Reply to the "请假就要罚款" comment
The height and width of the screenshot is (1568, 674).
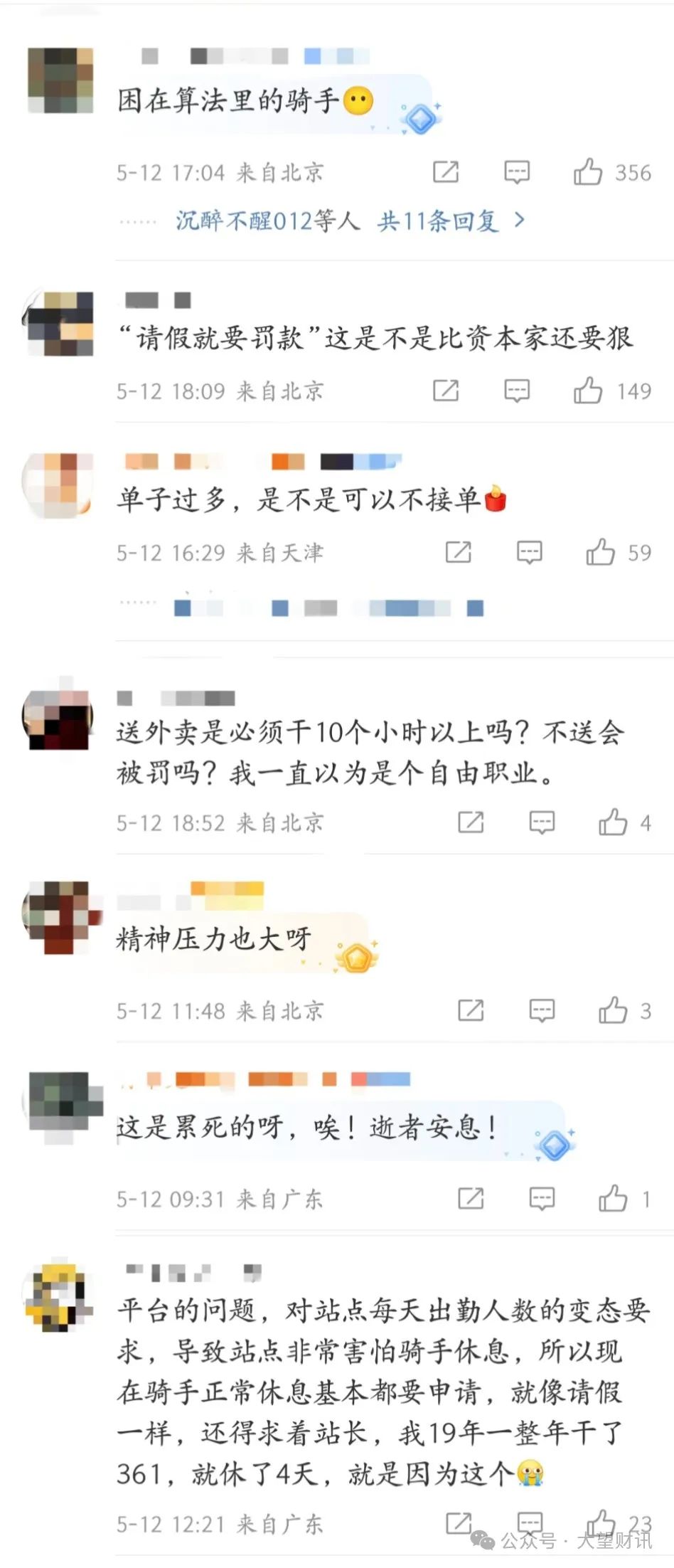click(517, 391)
